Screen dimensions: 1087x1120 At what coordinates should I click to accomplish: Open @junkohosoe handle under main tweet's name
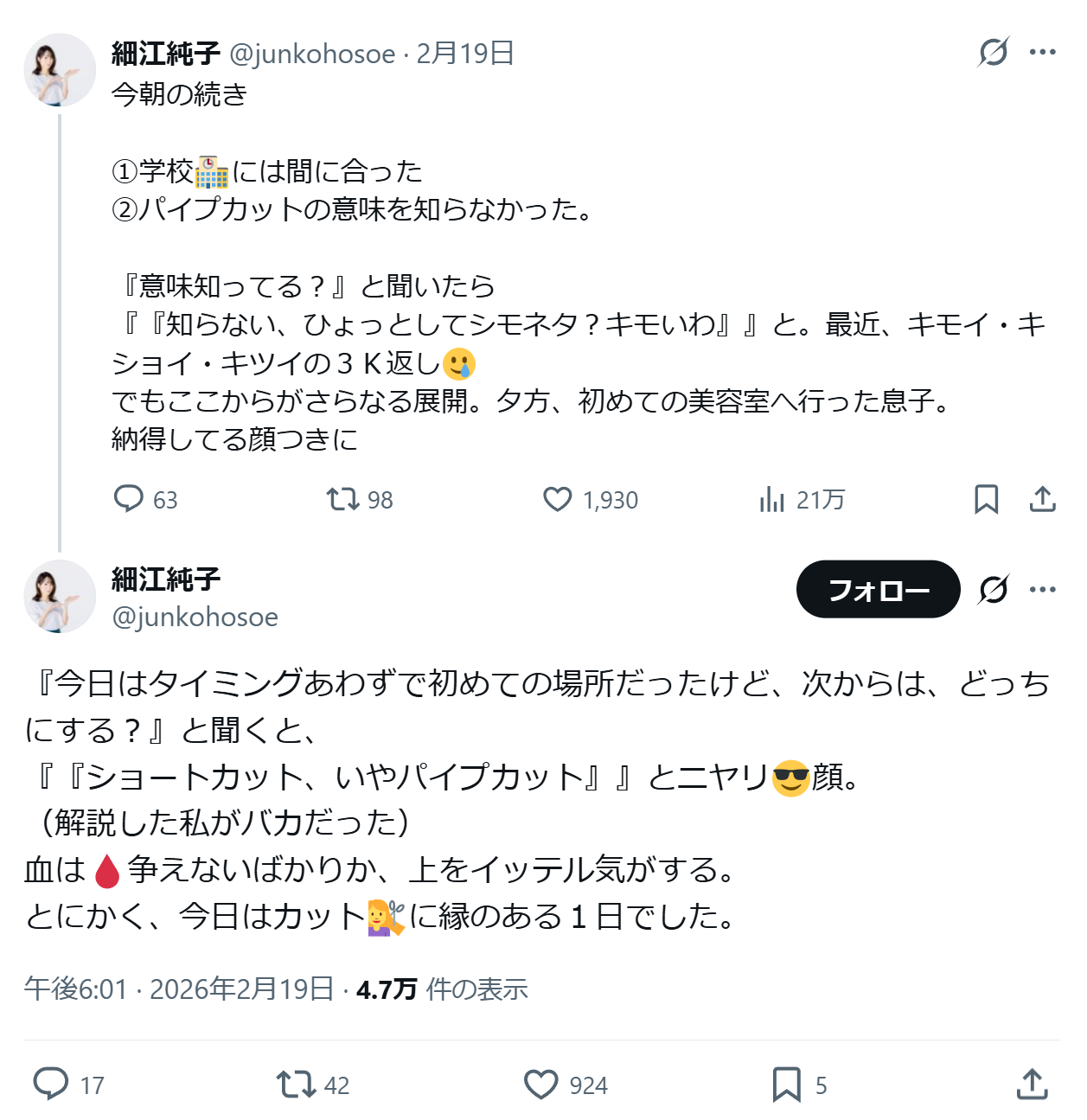[195, 617]
